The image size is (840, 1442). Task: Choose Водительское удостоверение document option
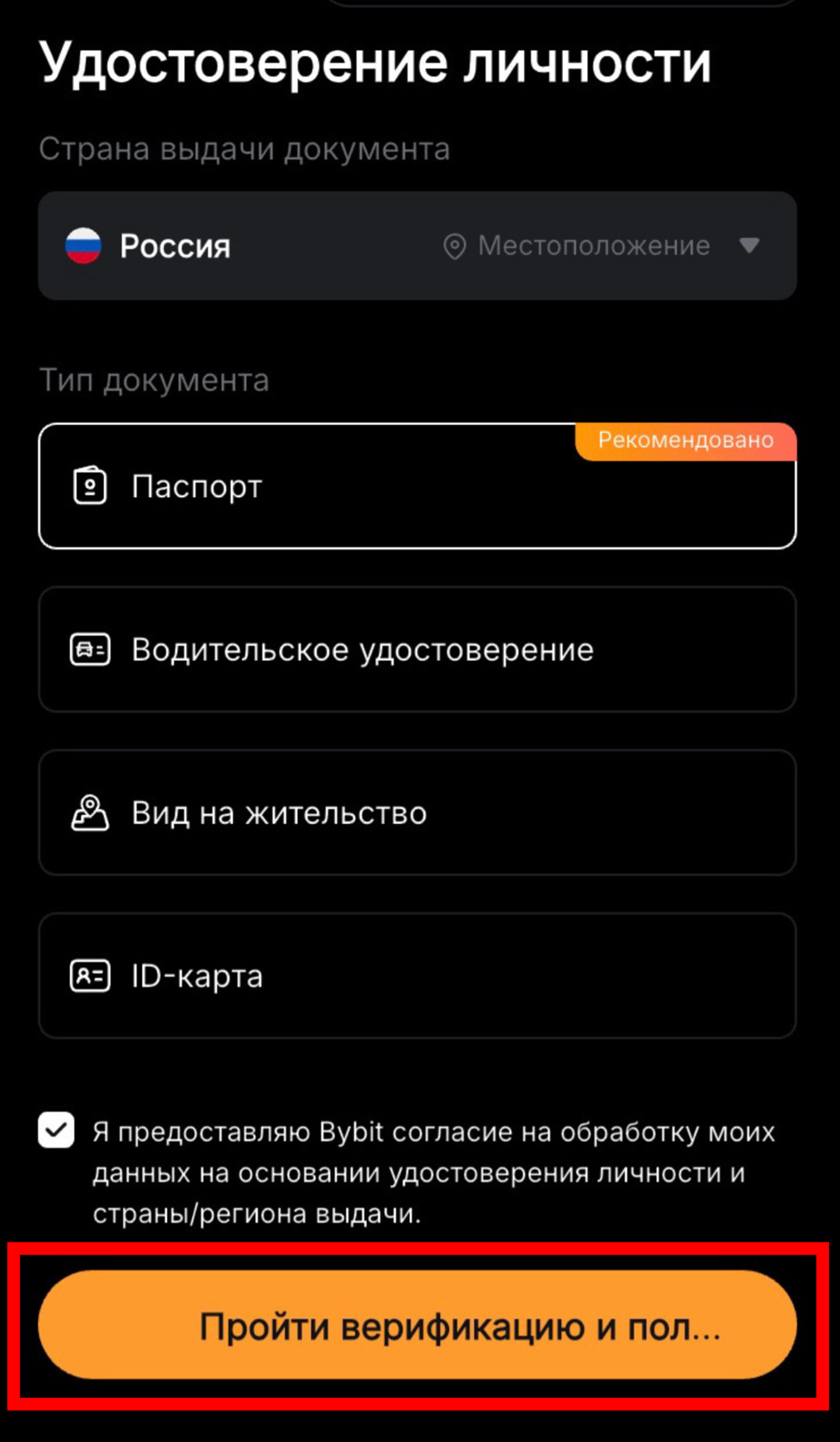[417, 650]
